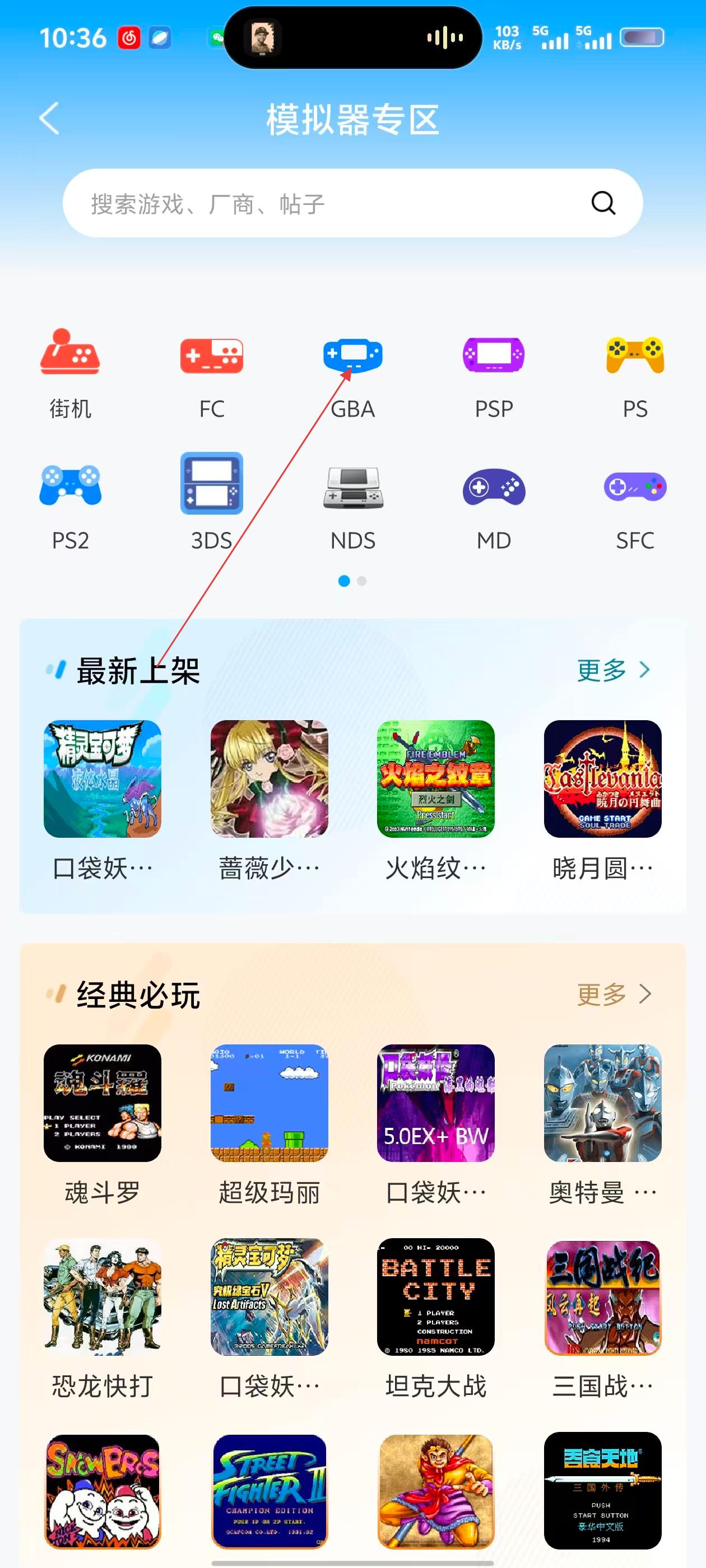Open the 火焰纹章 game tile
This screenshot has height=1568, width=706.
[435, 778]
